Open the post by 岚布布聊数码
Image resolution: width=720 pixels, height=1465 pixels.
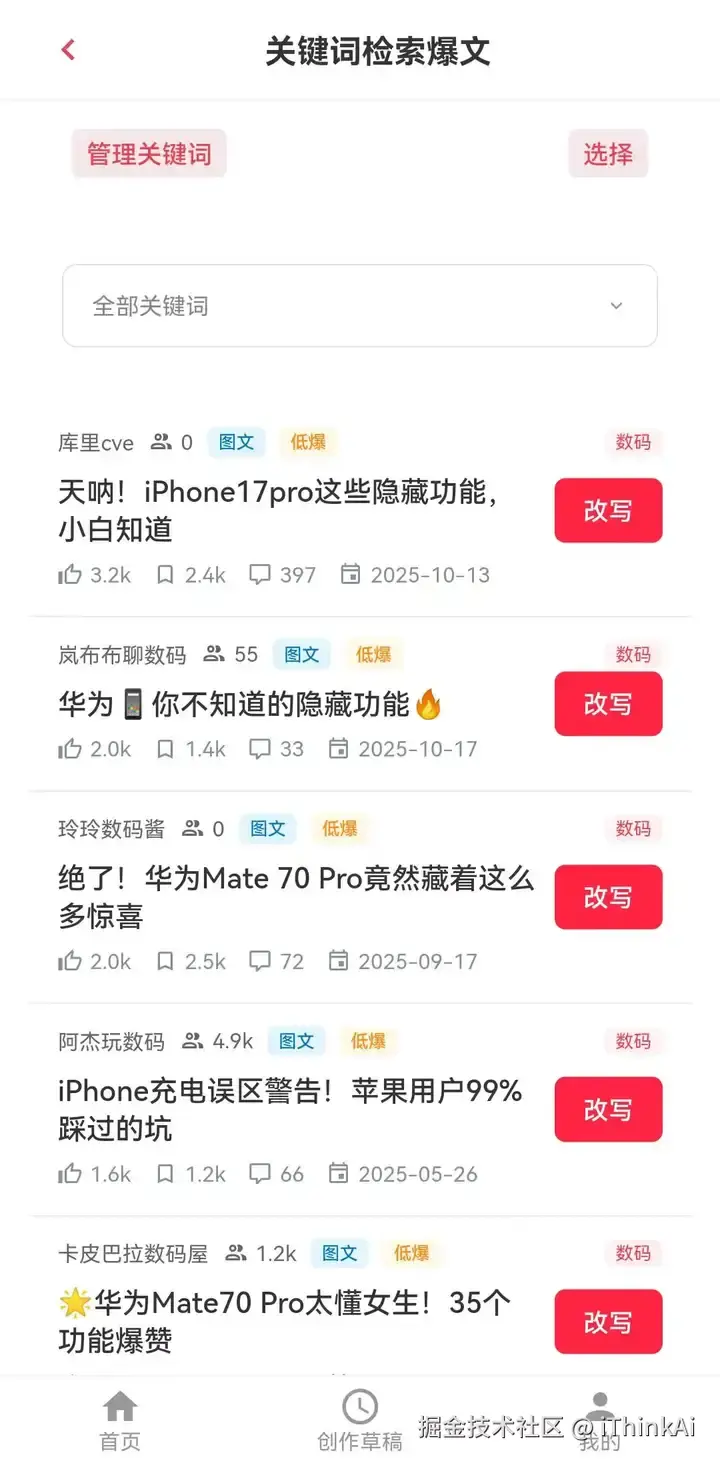click(250, 705)
